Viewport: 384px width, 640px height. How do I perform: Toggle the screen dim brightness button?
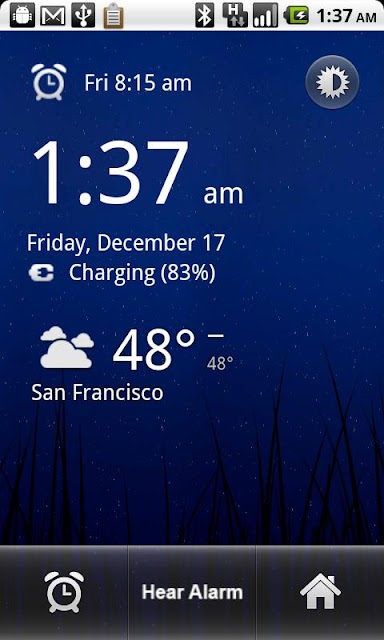332,82
